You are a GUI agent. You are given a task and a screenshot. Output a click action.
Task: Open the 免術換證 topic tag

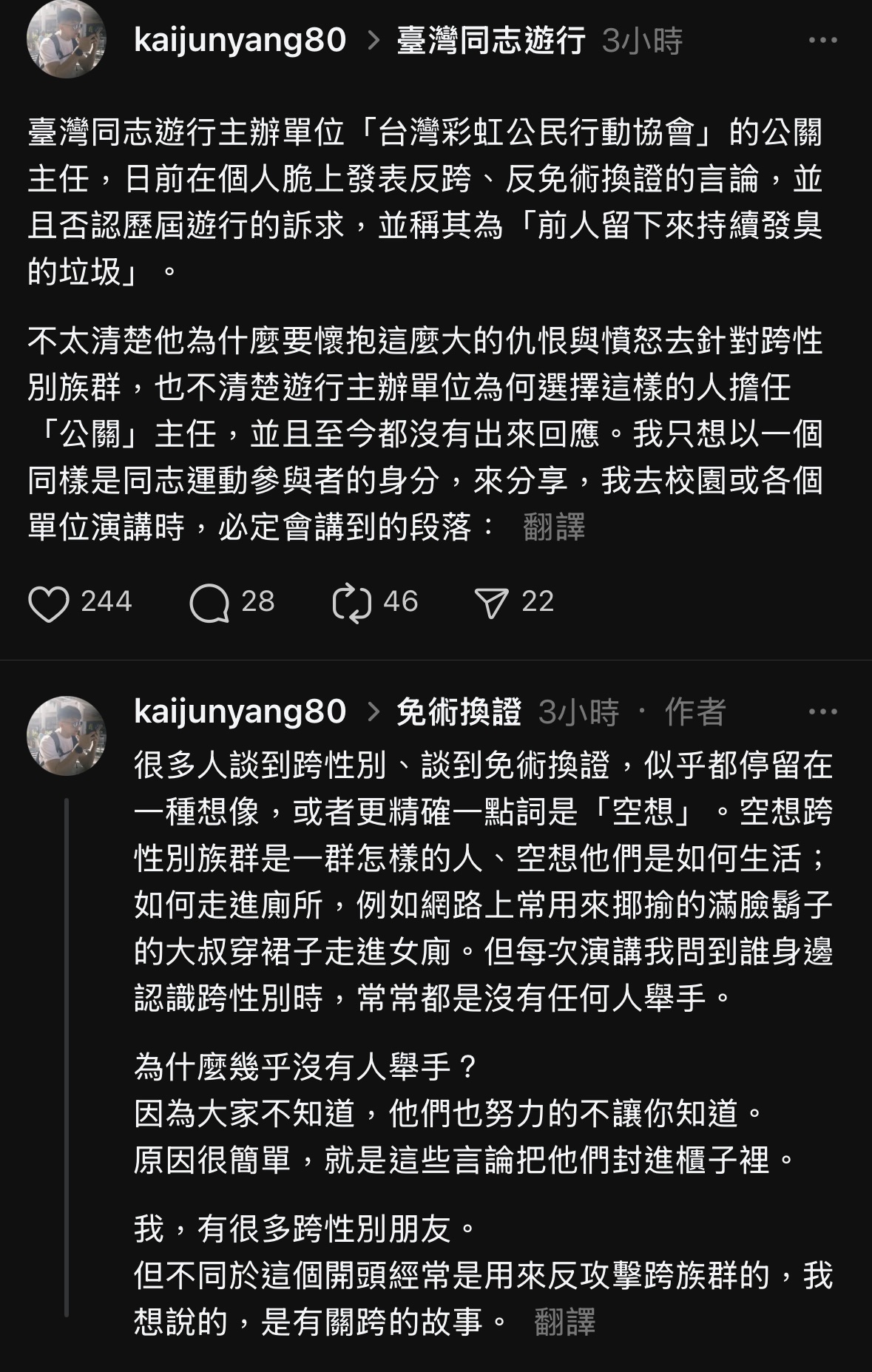459,712
